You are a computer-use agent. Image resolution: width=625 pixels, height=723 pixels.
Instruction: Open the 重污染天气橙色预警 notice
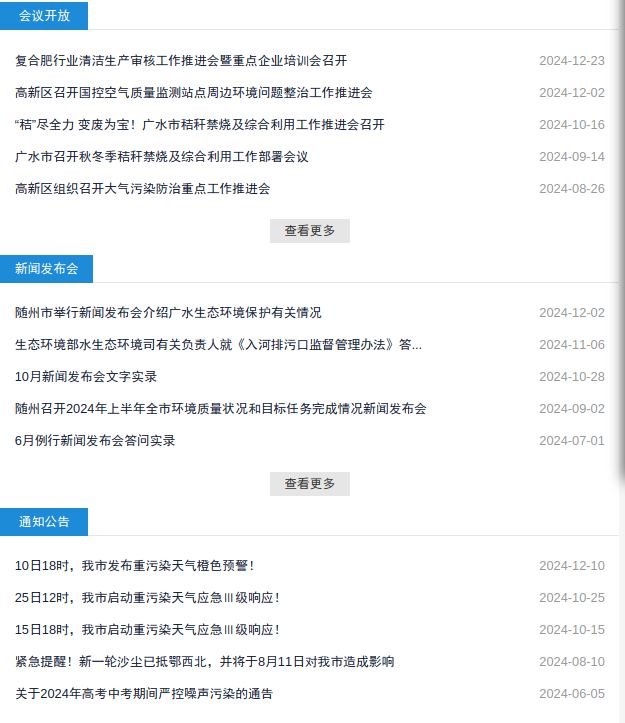tap(135, 565)
